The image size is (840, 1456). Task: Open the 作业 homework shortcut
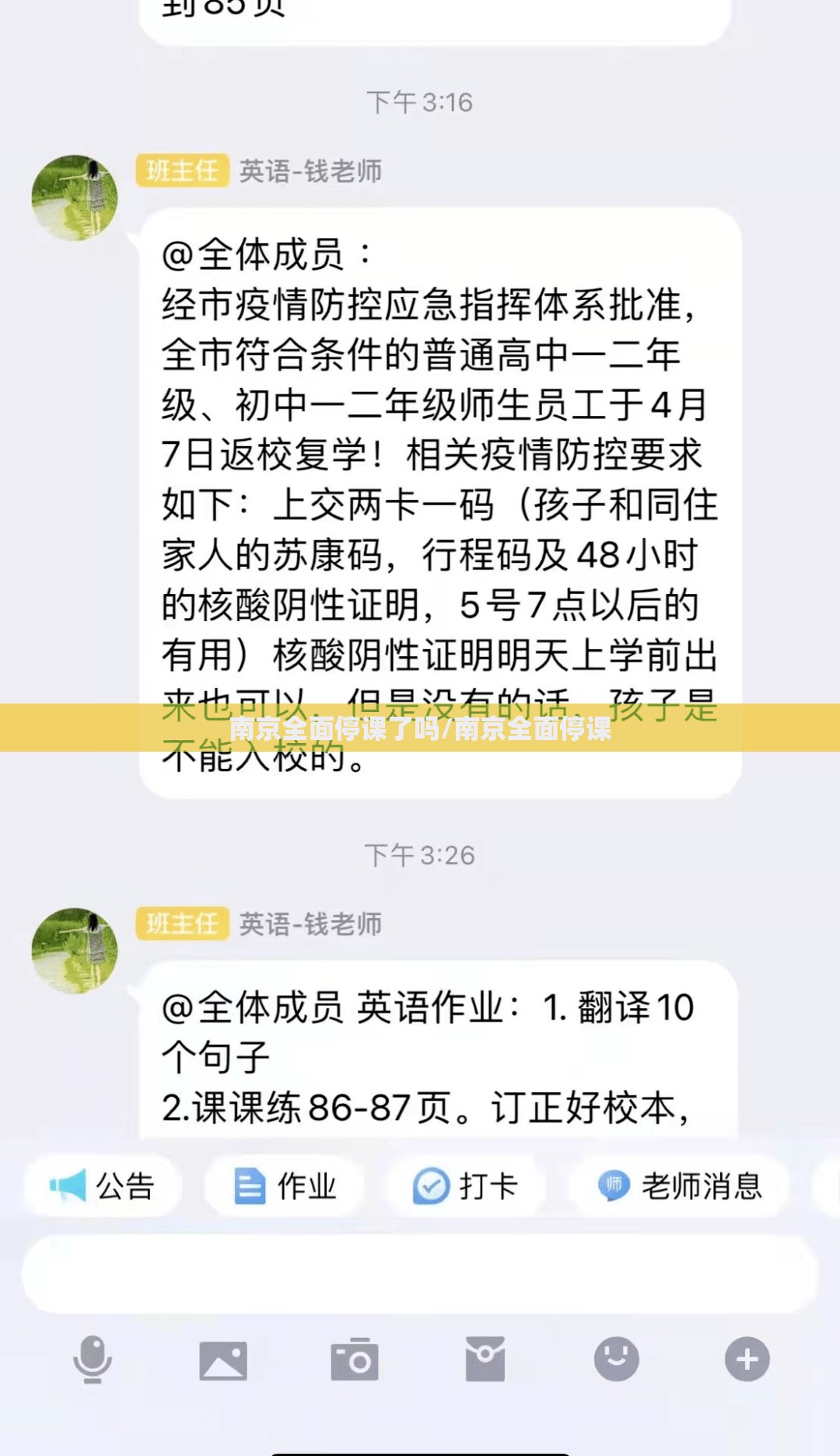click(x=285, y=1187)
